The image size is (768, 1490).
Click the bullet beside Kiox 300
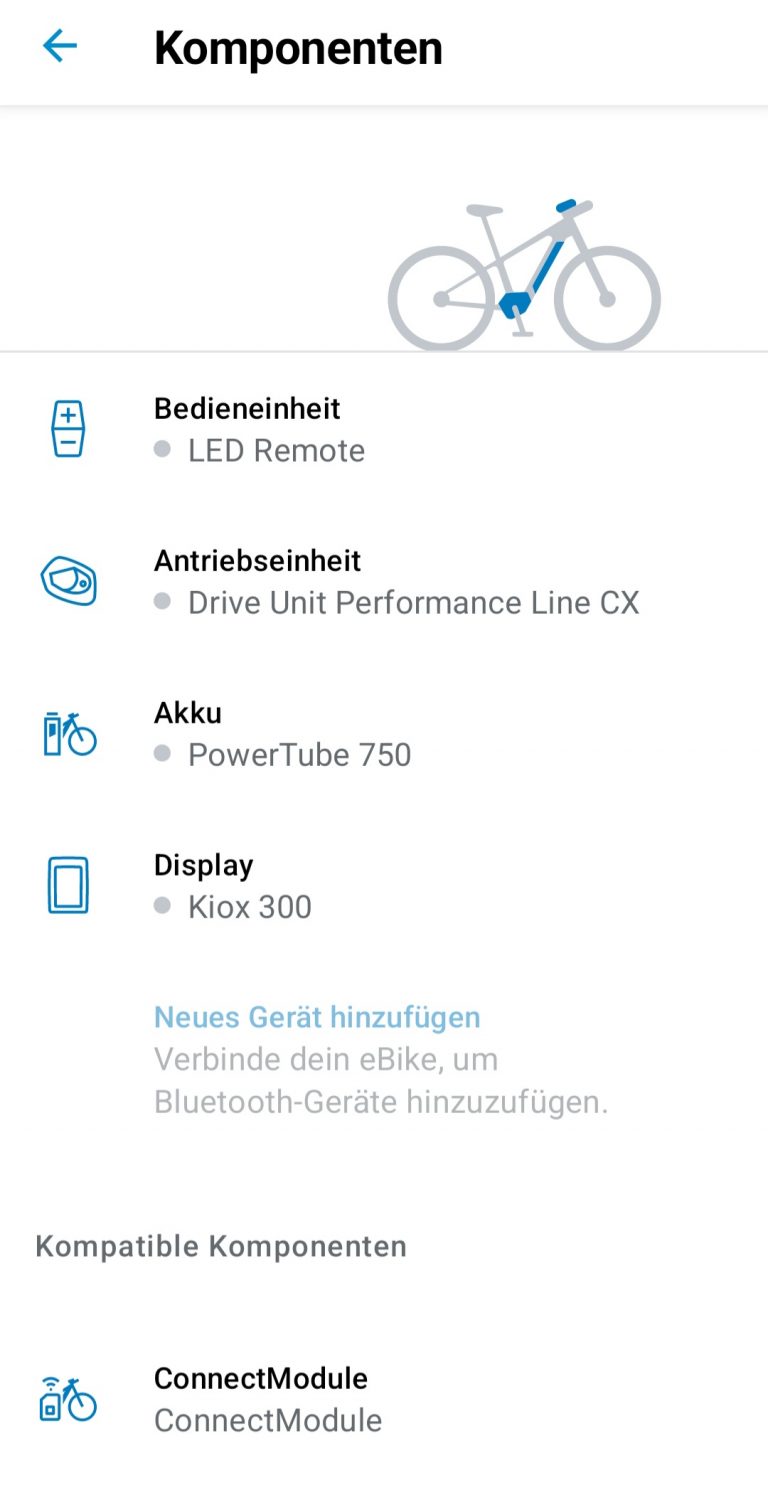[x=163, y=906]
